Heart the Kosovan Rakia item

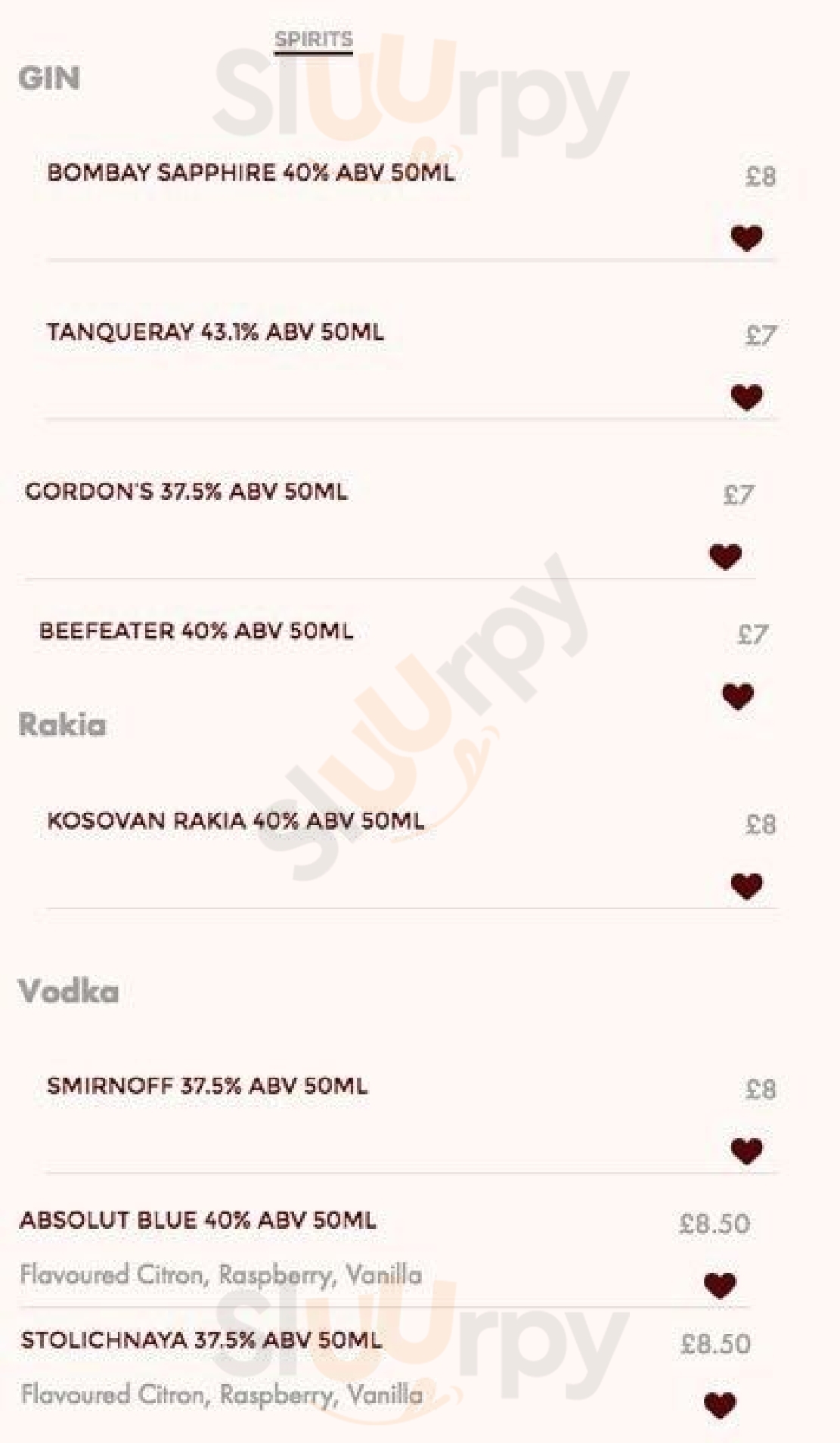[747, 886]
